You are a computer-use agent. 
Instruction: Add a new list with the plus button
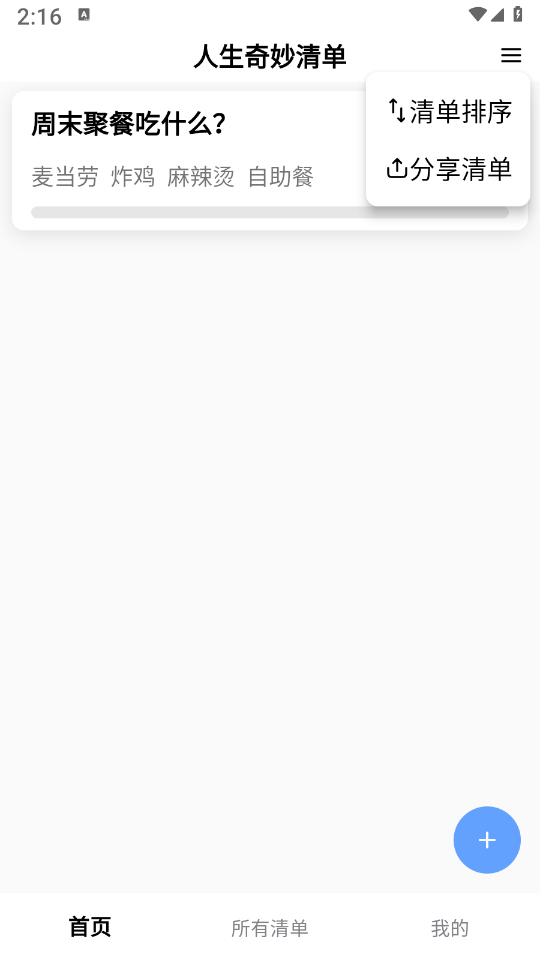(487, 840)
